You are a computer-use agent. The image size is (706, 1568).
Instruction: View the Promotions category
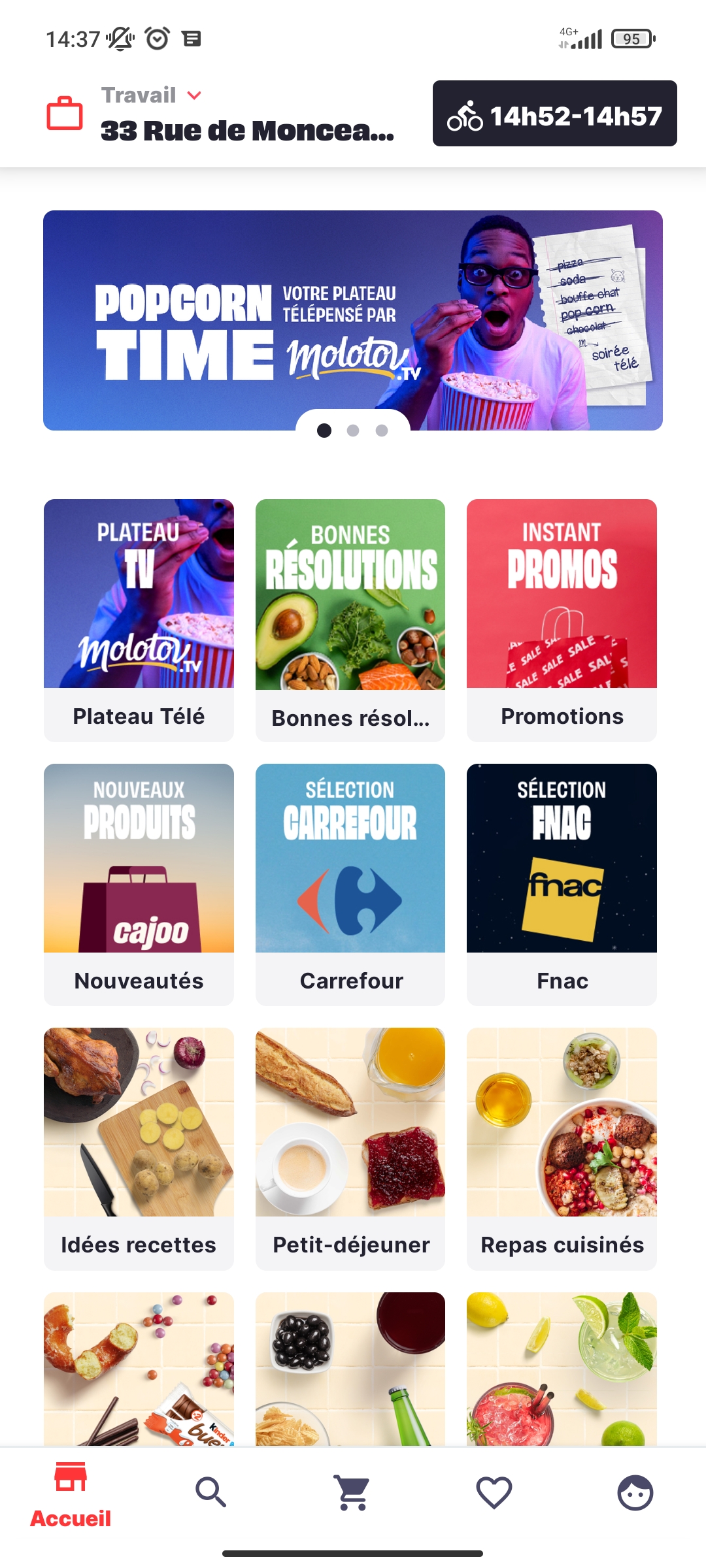pyautogui.click(x=562, y=620)
